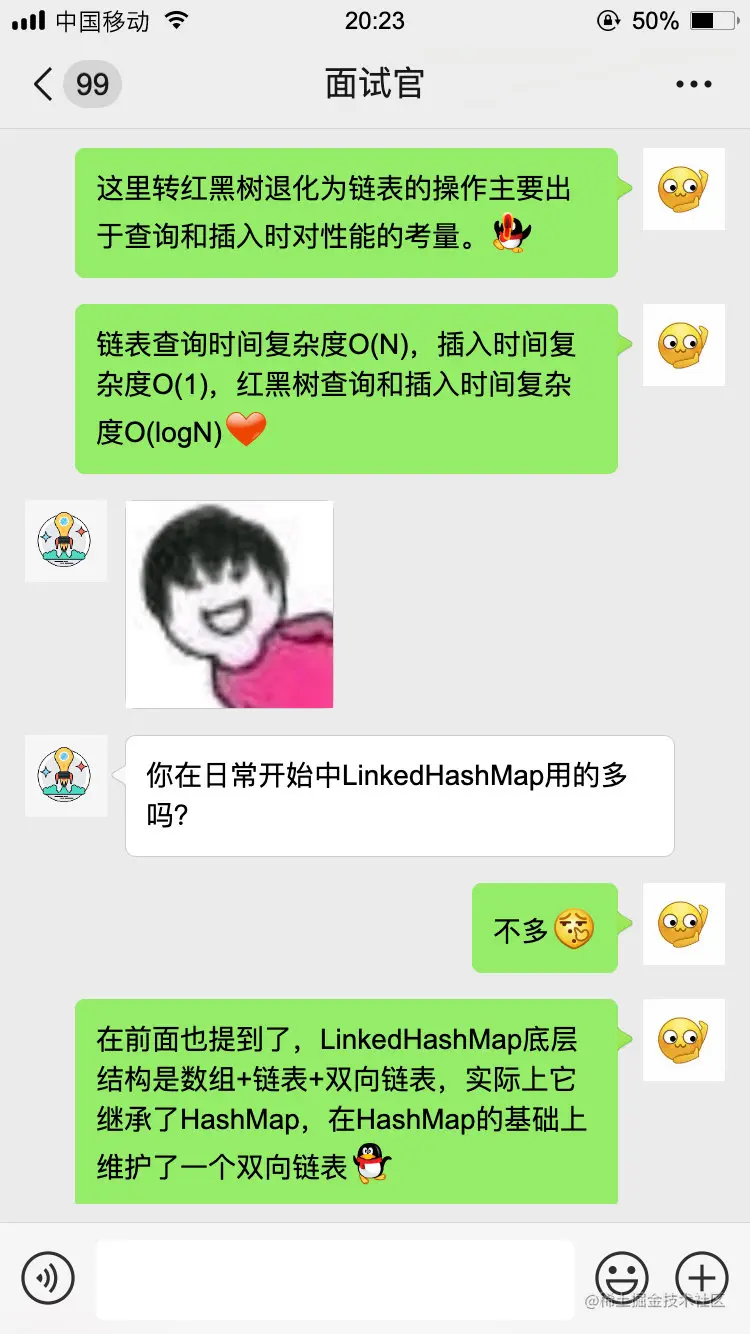Tap the interviewer avatar beside the LinkedHashMap question
750x1334 pixels.
coord(65,776)
